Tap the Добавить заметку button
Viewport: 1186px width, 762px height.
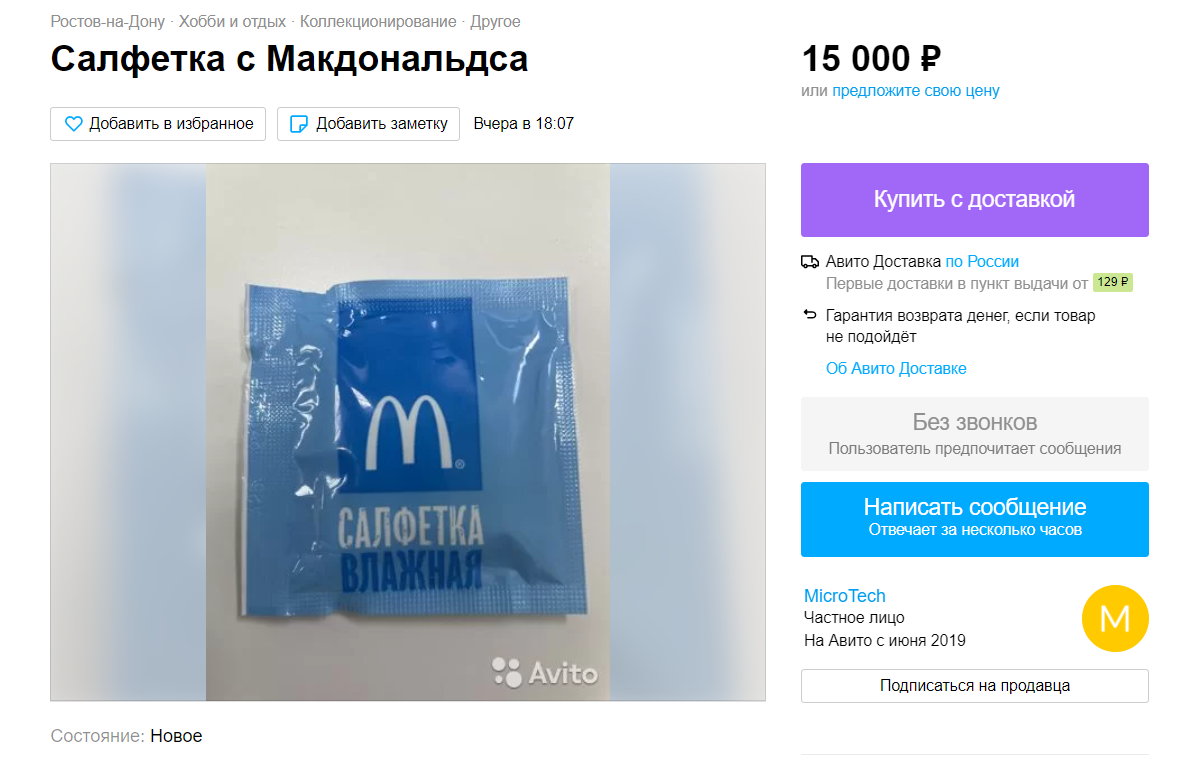click(368, 124)
